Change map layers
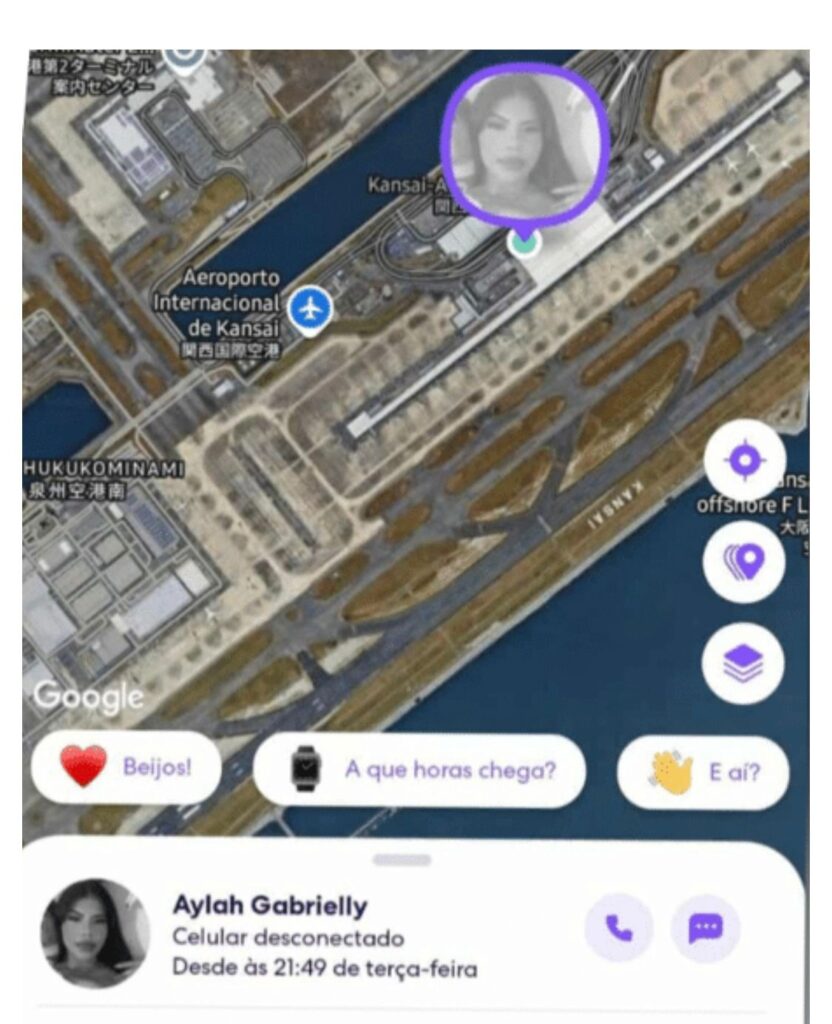Image resolution: width=832 pixels, height=1024 pixels. click(743, 662)
